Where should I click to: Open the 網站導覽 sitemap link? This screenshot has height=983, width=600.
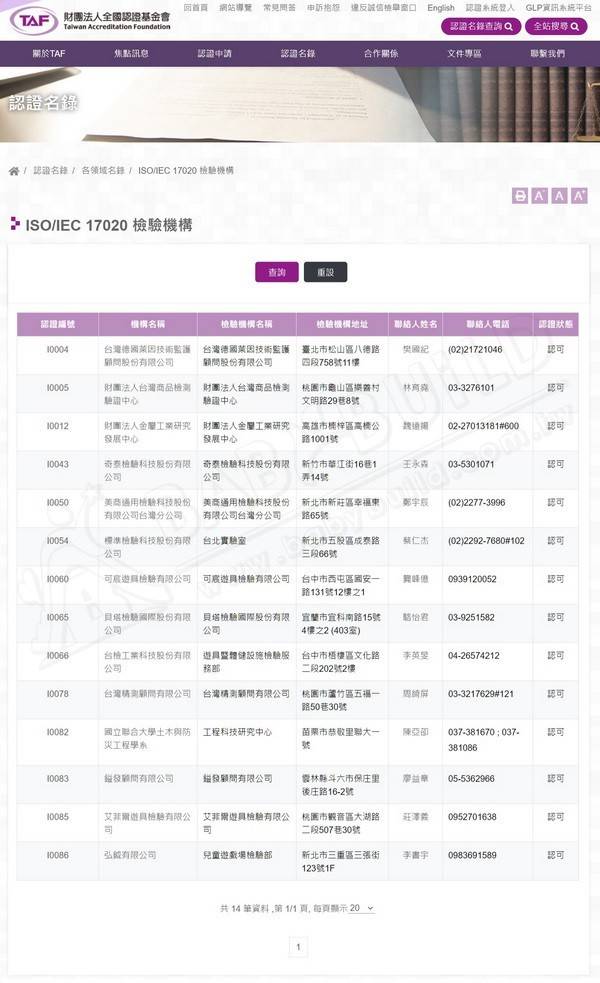tap(236, 7)
